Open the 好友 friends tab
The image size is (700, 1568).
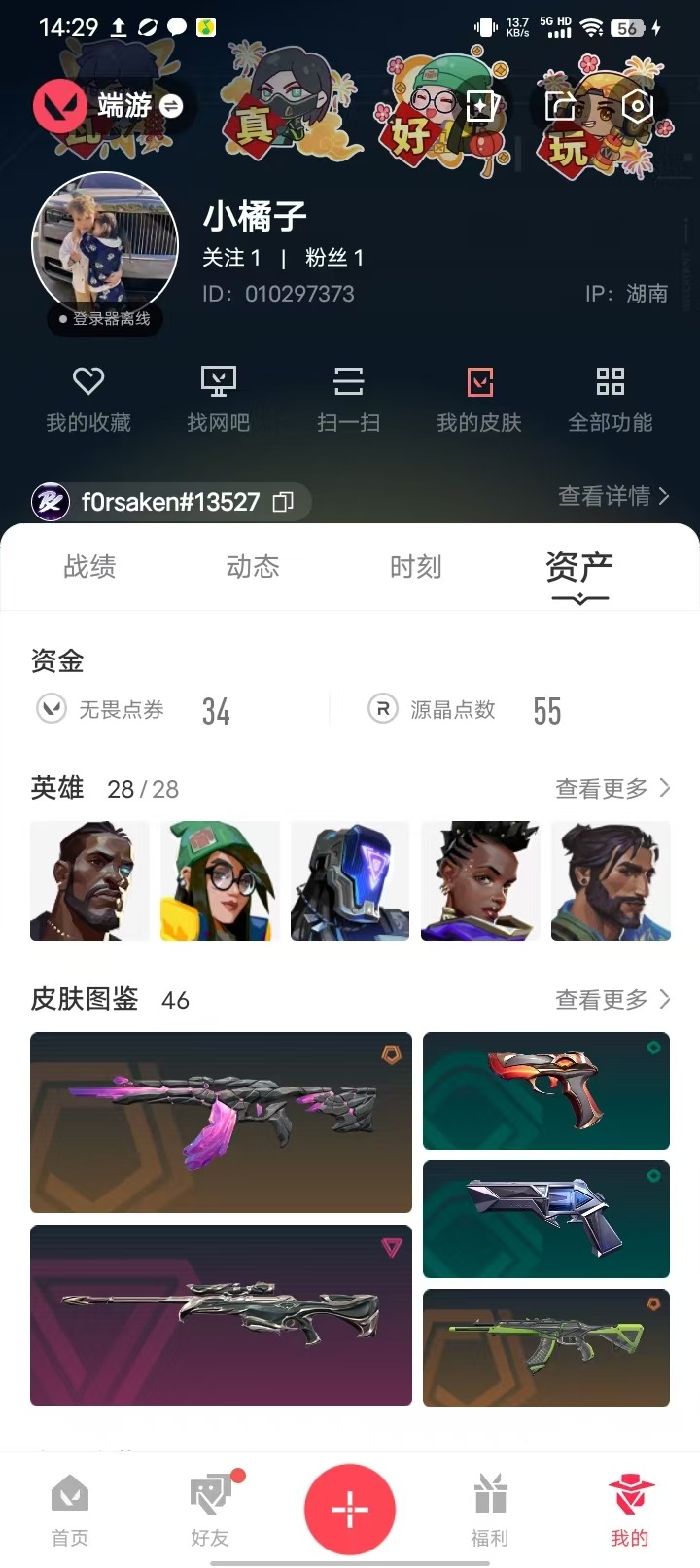tap(210, 1508)
